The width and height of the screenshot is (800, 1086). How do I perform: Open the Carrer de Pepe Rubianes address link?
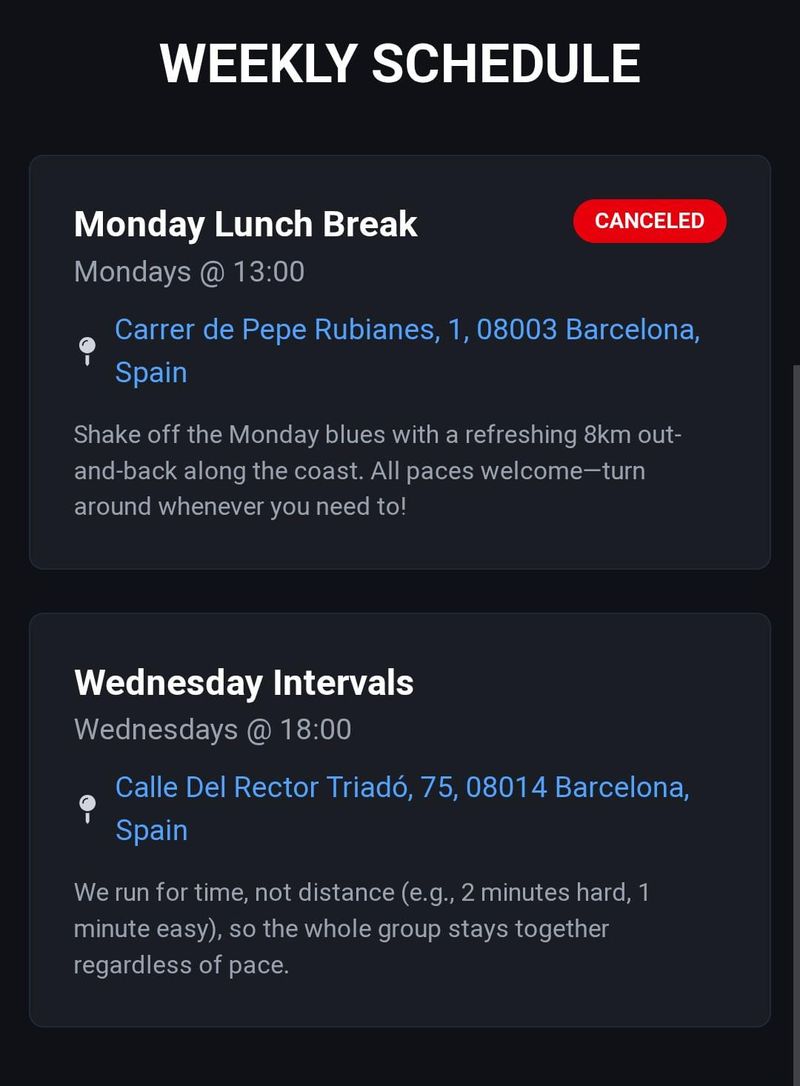(406, 330)
